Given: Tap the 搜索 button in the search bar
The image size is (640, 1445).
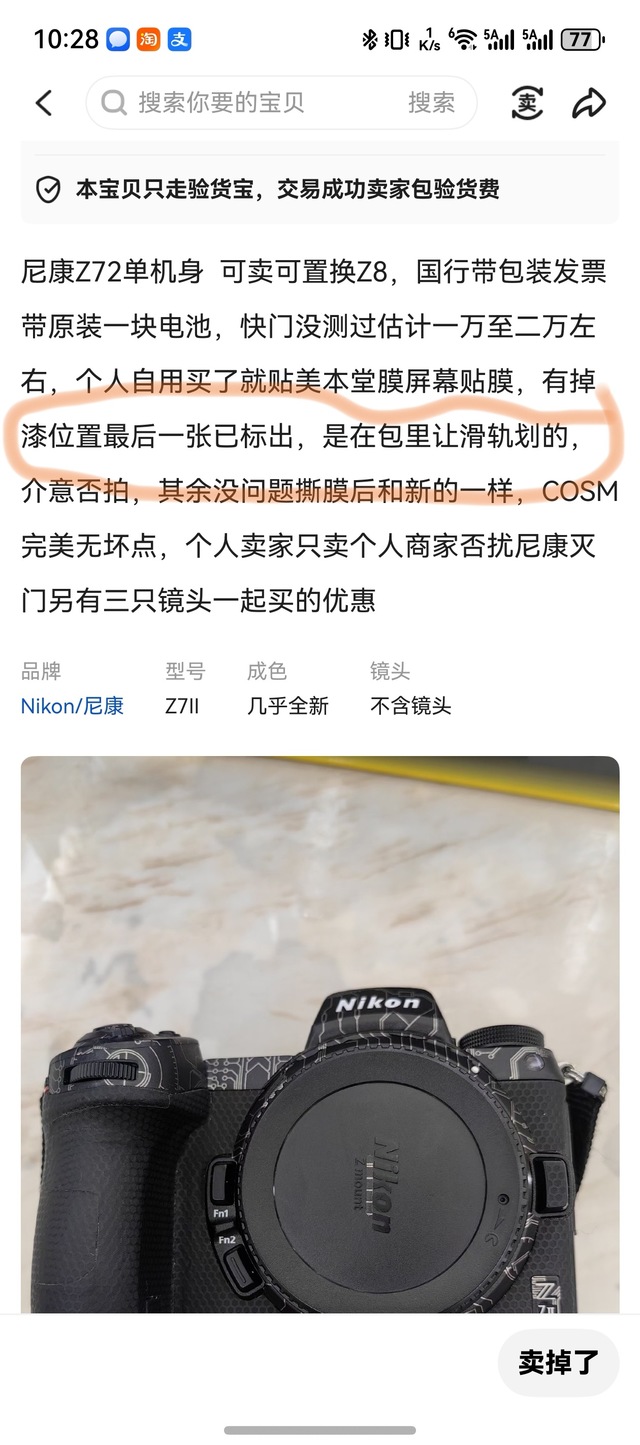Looking at the screenshot, I should [x=431, y=102].
